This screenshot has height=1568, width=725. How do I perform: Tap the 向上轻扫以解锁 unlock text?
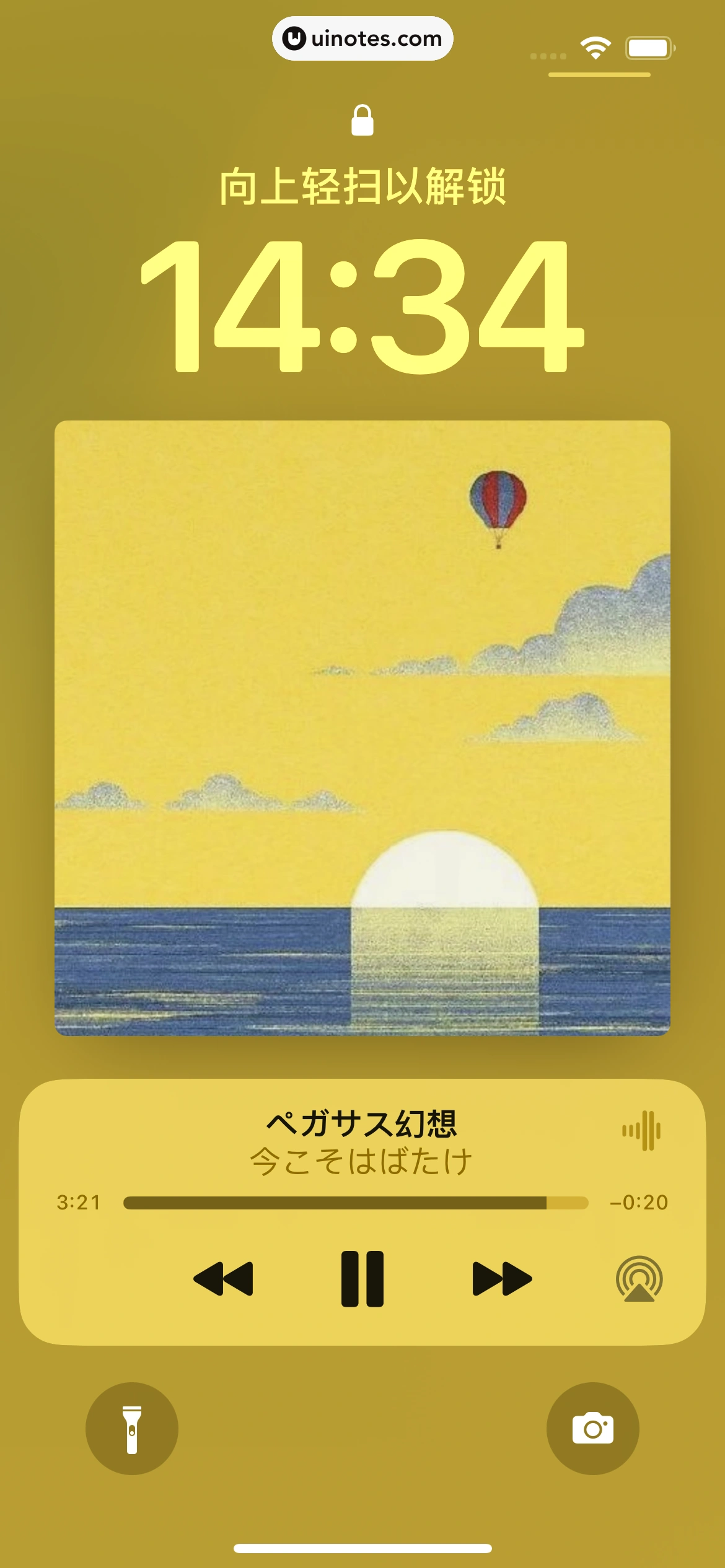[x=362, y=186]
